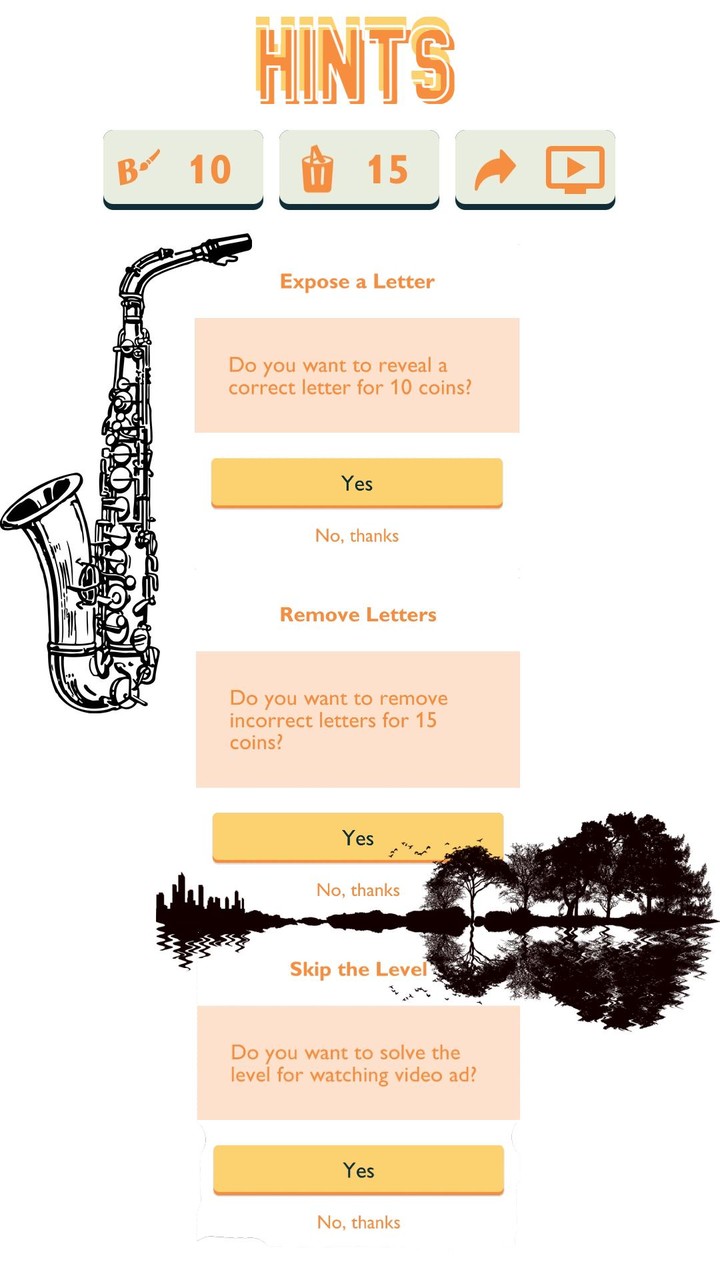Click No thanks under Remove Letters
The image size is (720, 1280).
pos(357,889)
